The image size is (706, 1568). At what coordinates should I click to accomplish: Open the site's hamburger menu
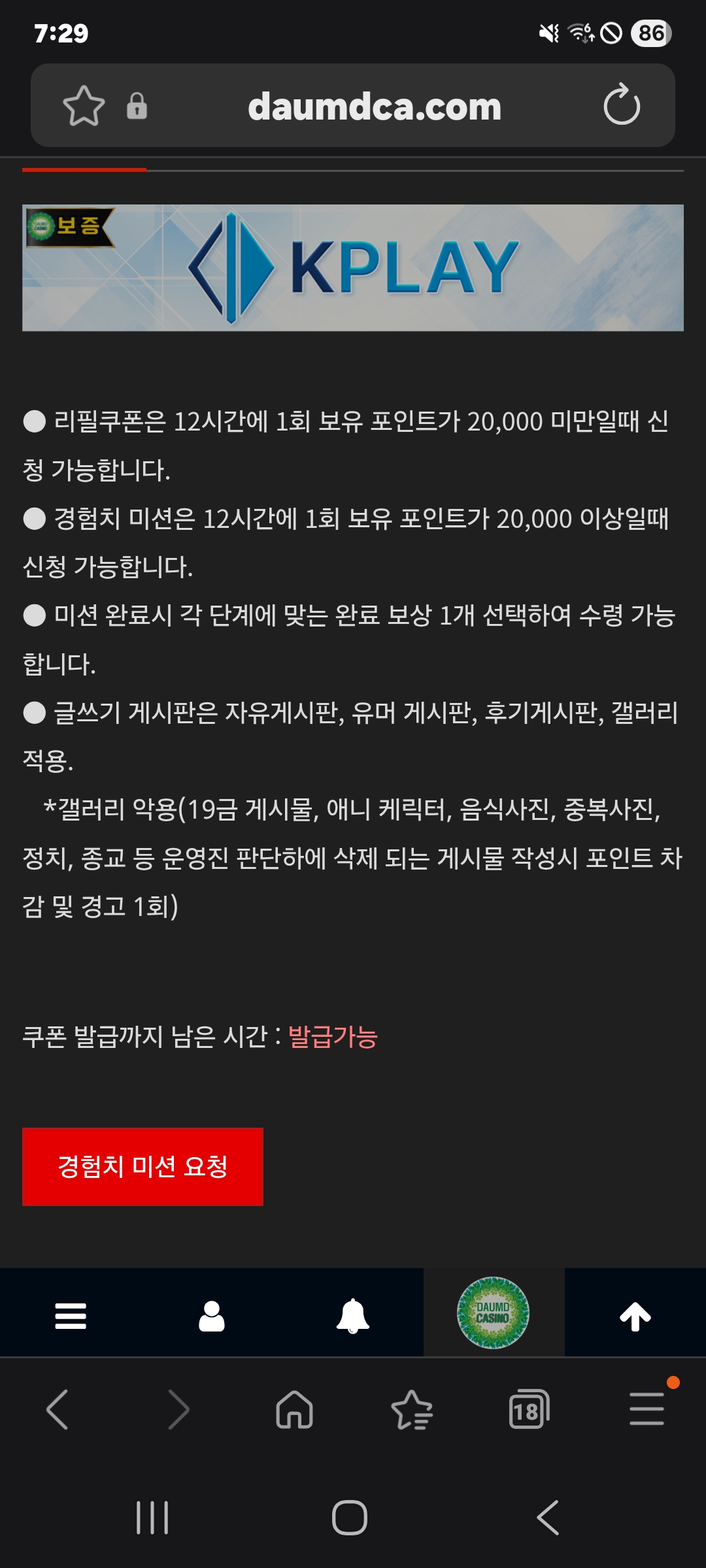71,1316
